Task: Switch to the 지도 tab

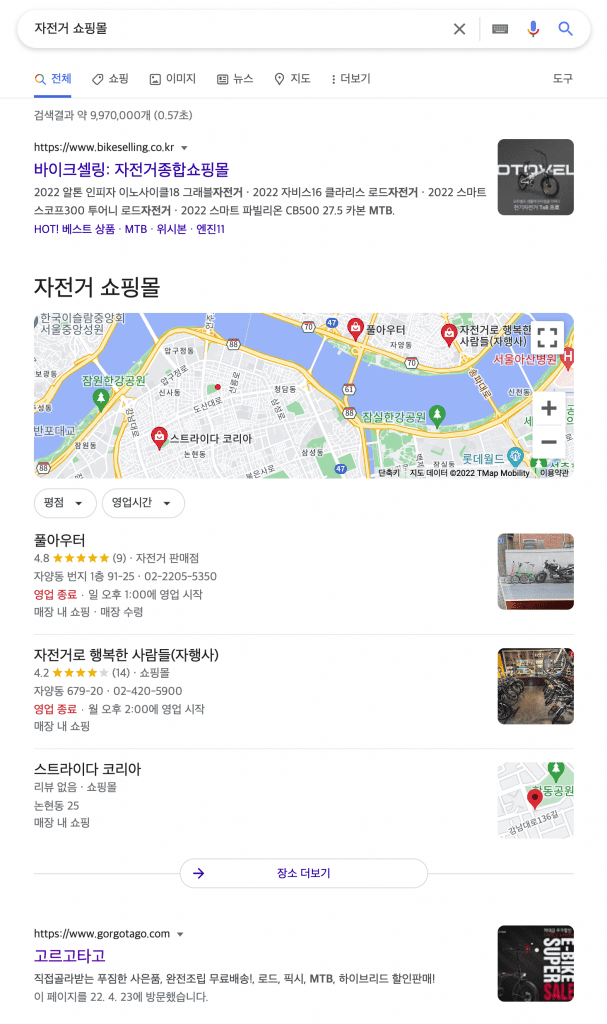Action: coord(292,79)
